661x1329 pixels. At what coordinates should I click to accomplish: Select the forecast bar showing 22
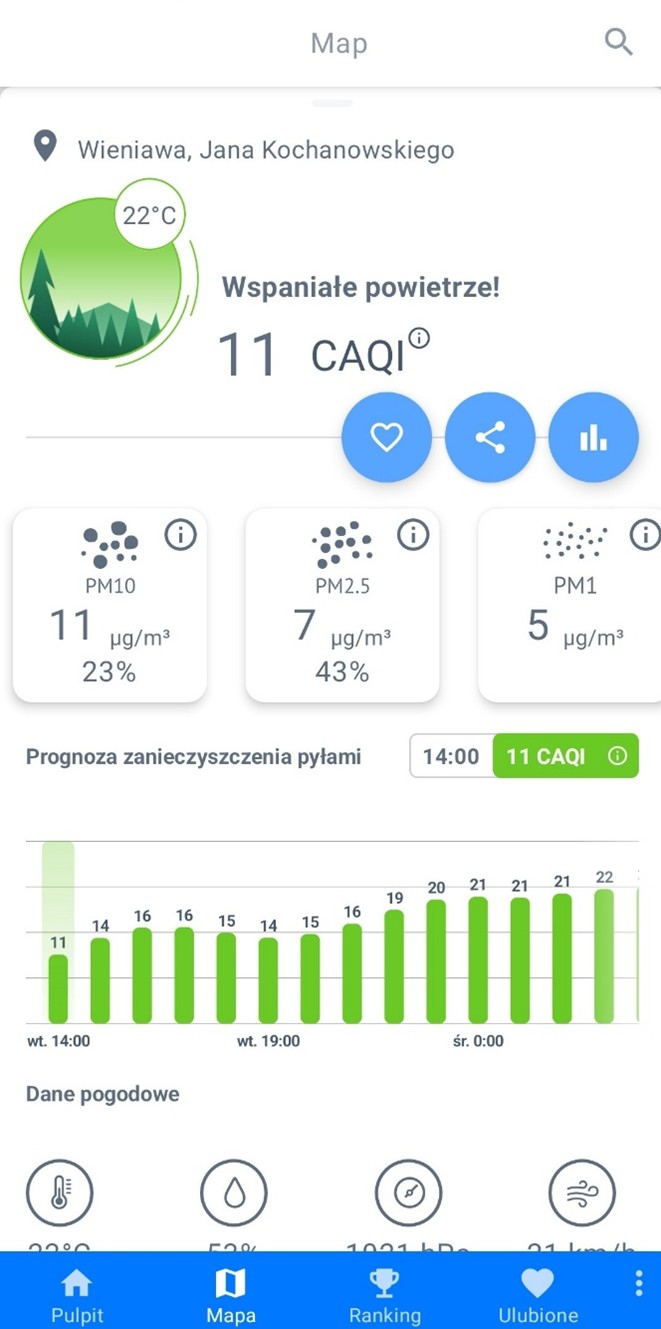pos(604,955)
